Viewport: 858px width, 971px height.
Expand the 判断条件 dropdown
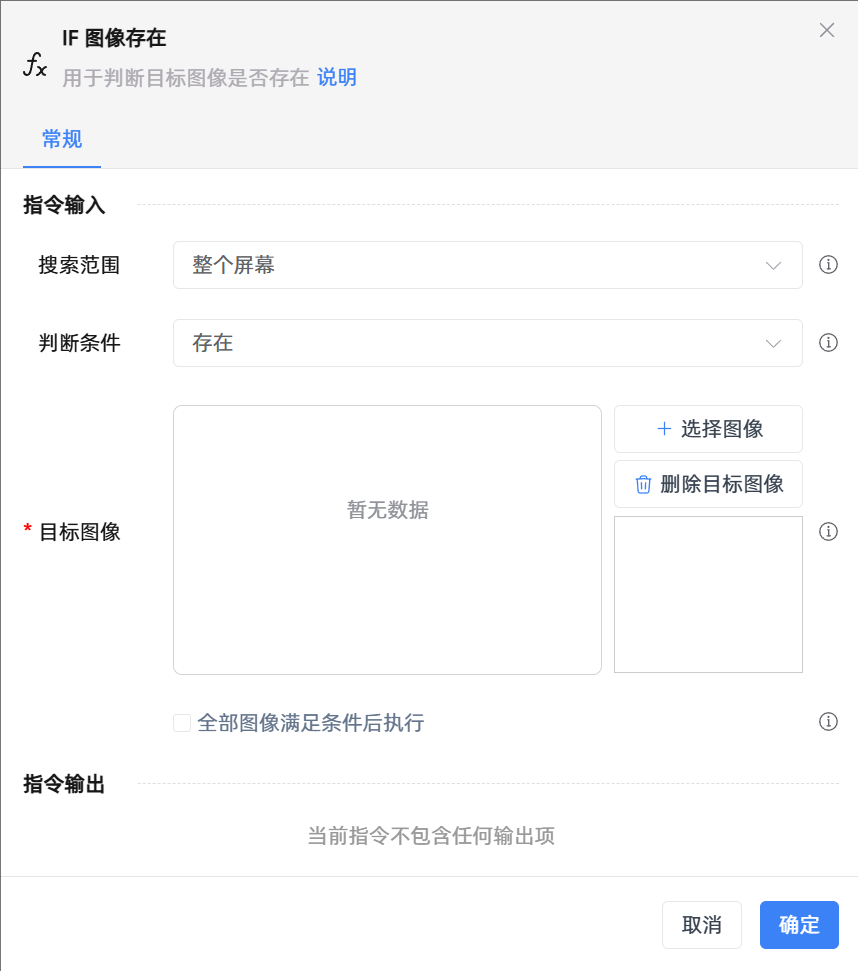point(487,343)
